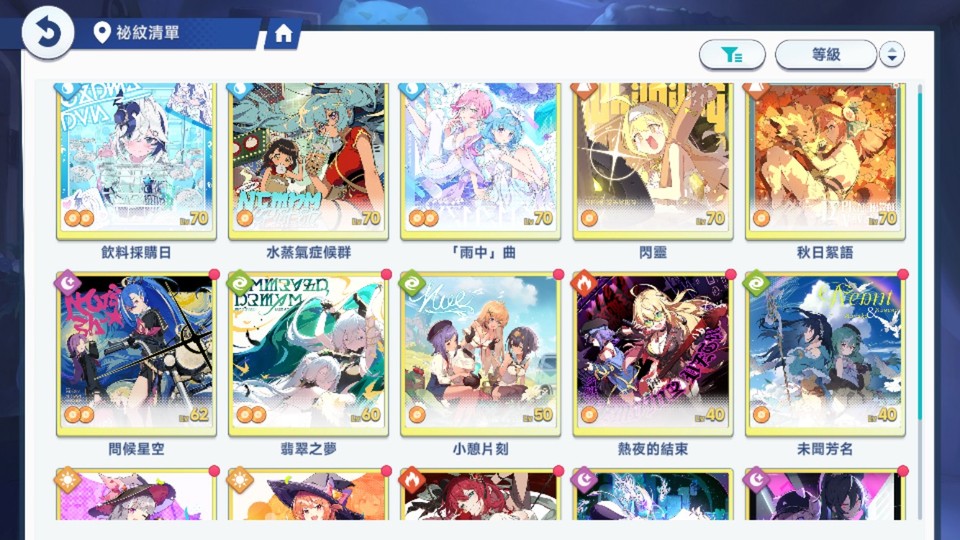Return to the home screen

tap(283, 34)
